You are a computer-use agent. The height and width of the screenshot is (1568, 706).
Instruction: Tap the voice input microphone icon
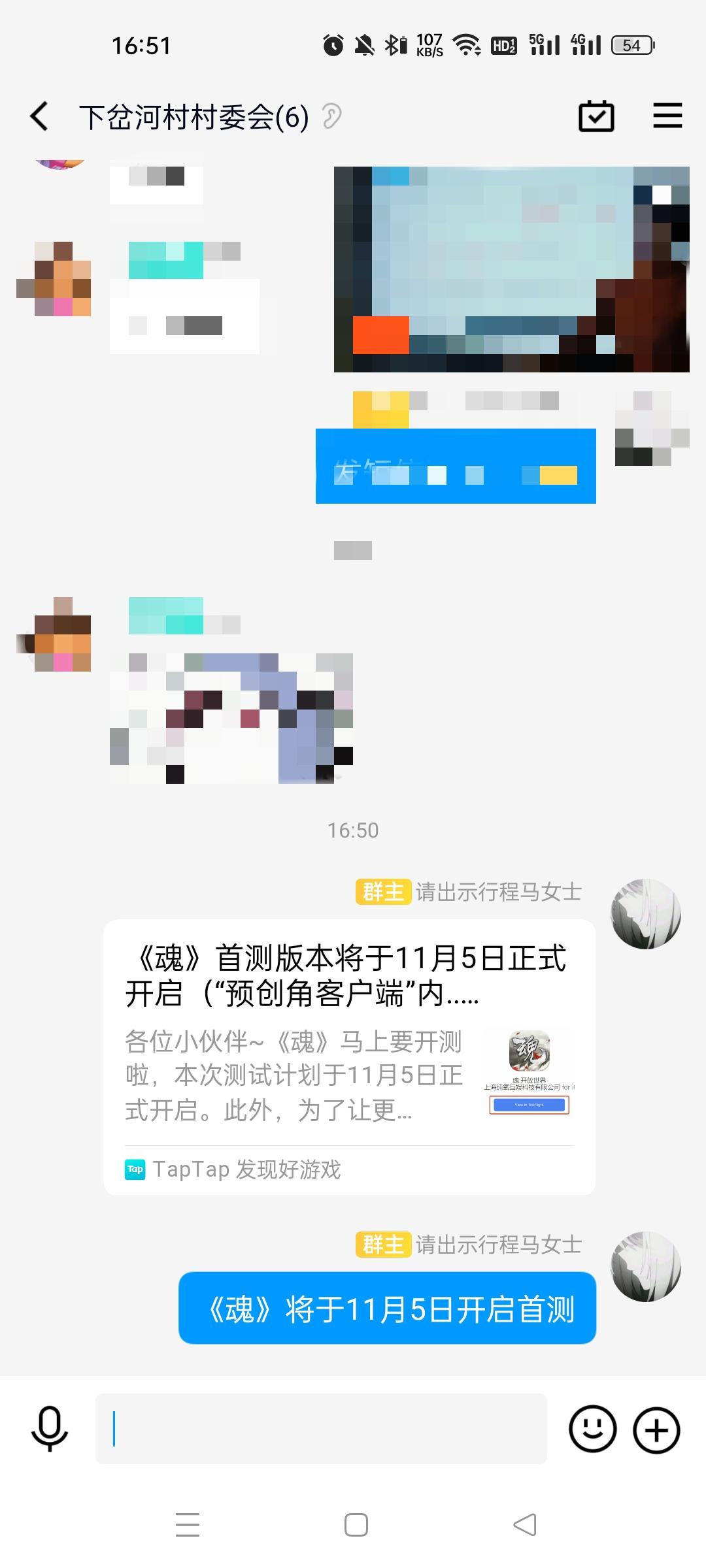pos(51,1428)
